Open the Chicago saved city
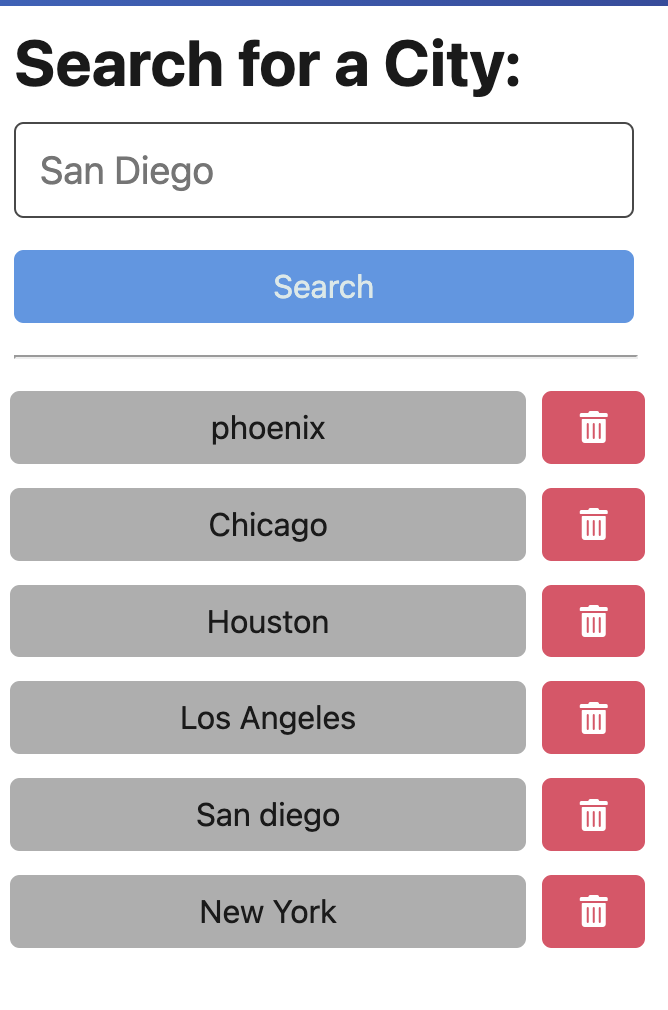The image size is (668, 1010). (x=268, y=525)
